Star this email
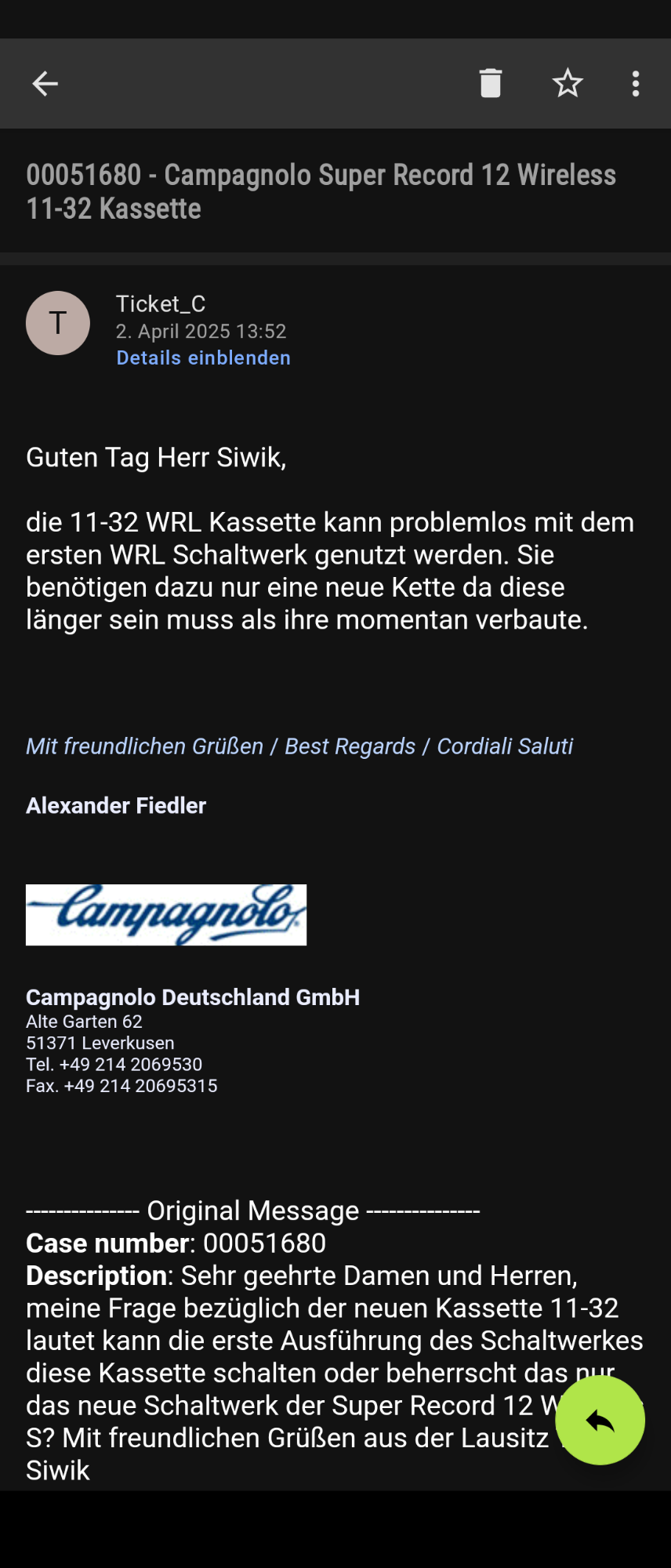This screenshot has height=1568, width=671. click(x=567, y=83)
